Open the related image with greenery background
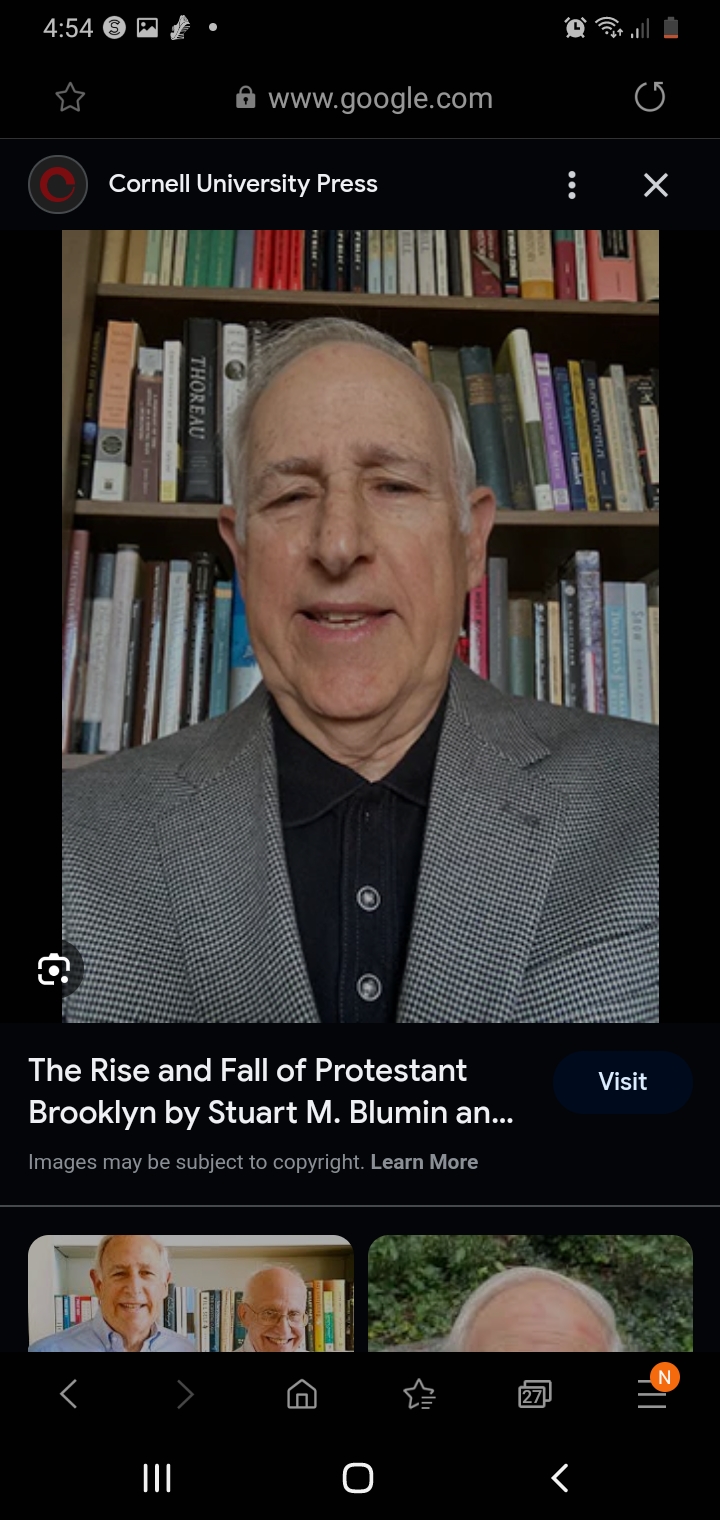 (x=530, y=1293)
